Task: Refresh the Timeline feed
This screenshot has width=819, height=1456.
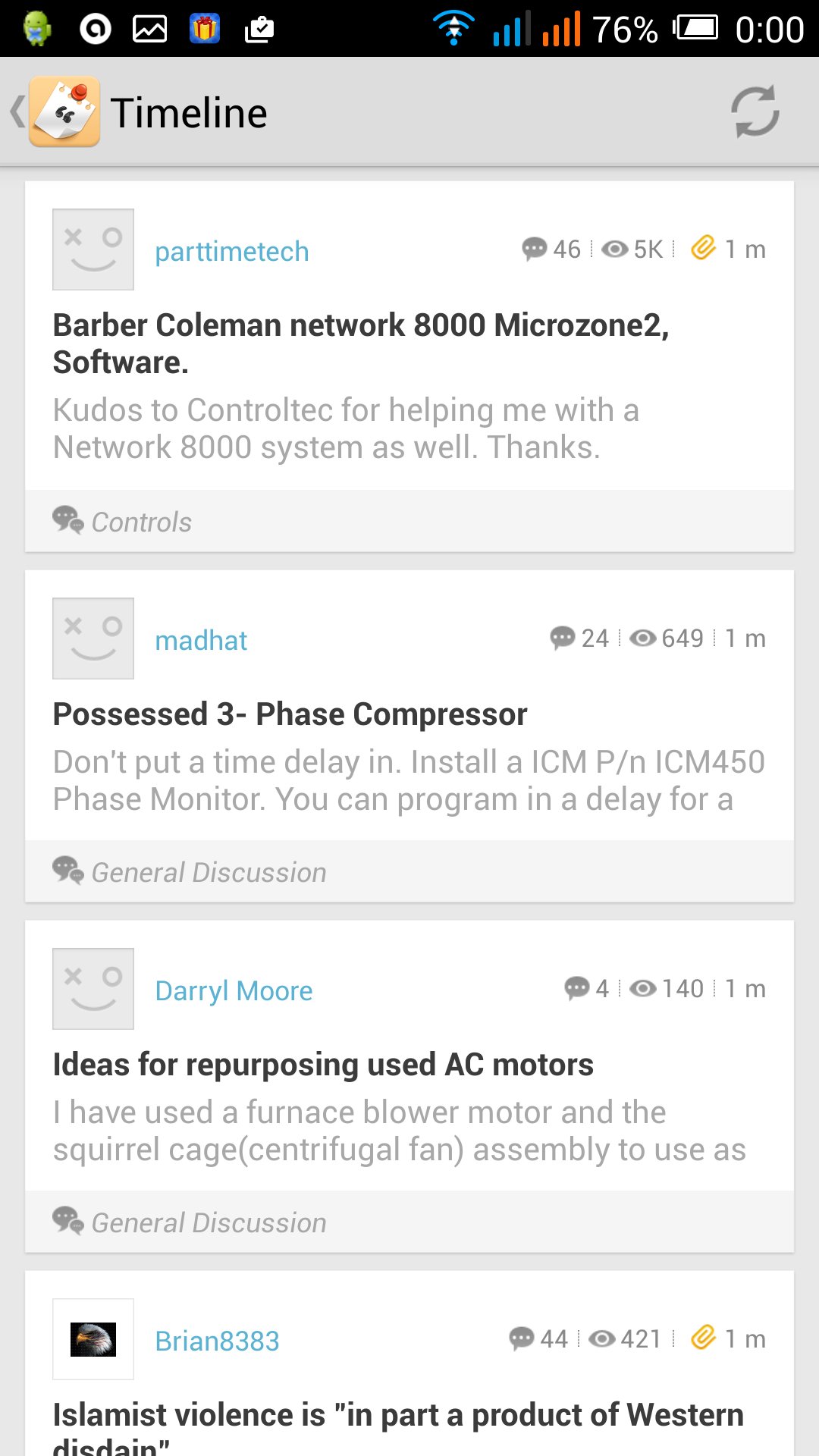Action: (755, 112)
